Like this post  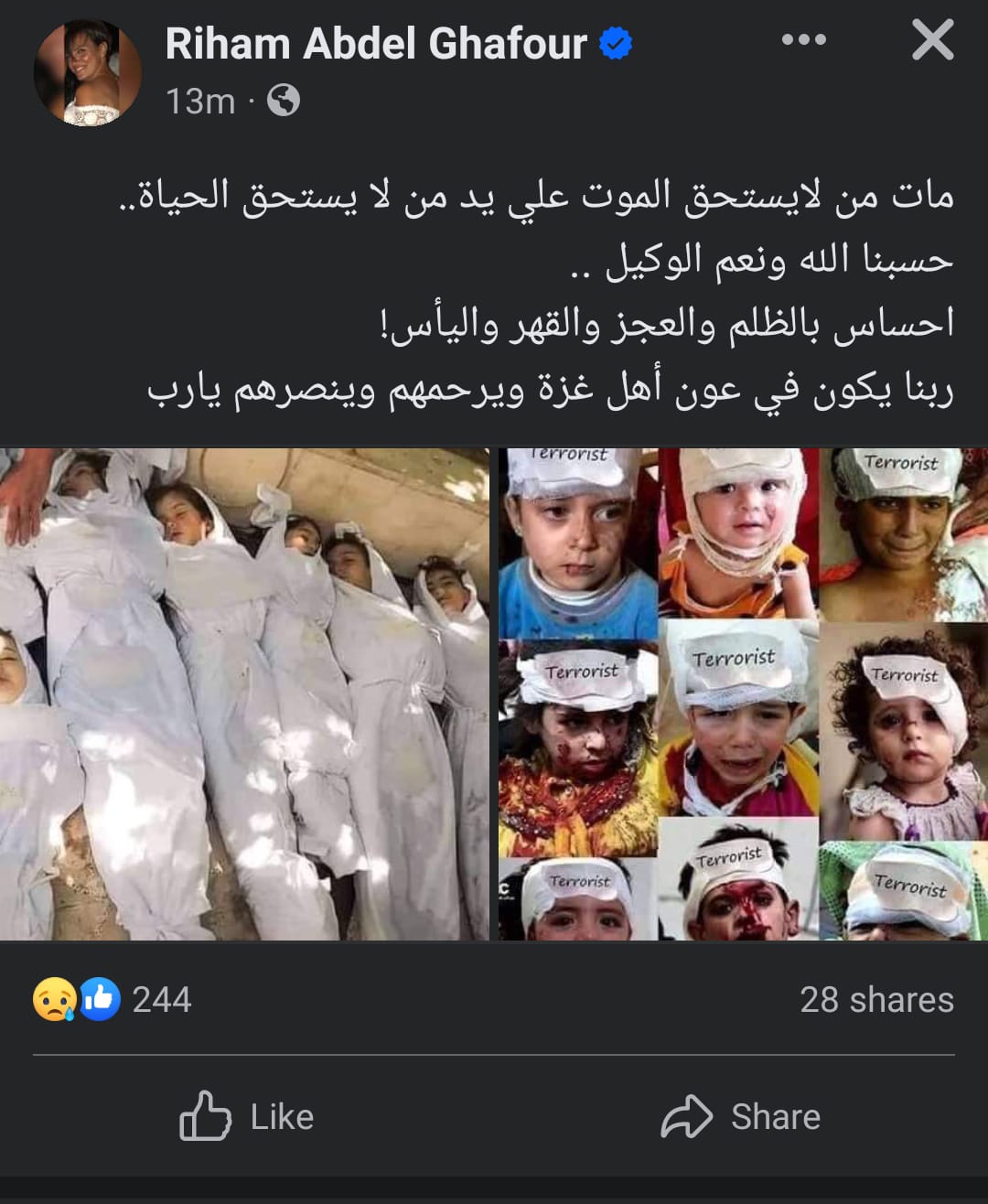[x=247, y=1116]
